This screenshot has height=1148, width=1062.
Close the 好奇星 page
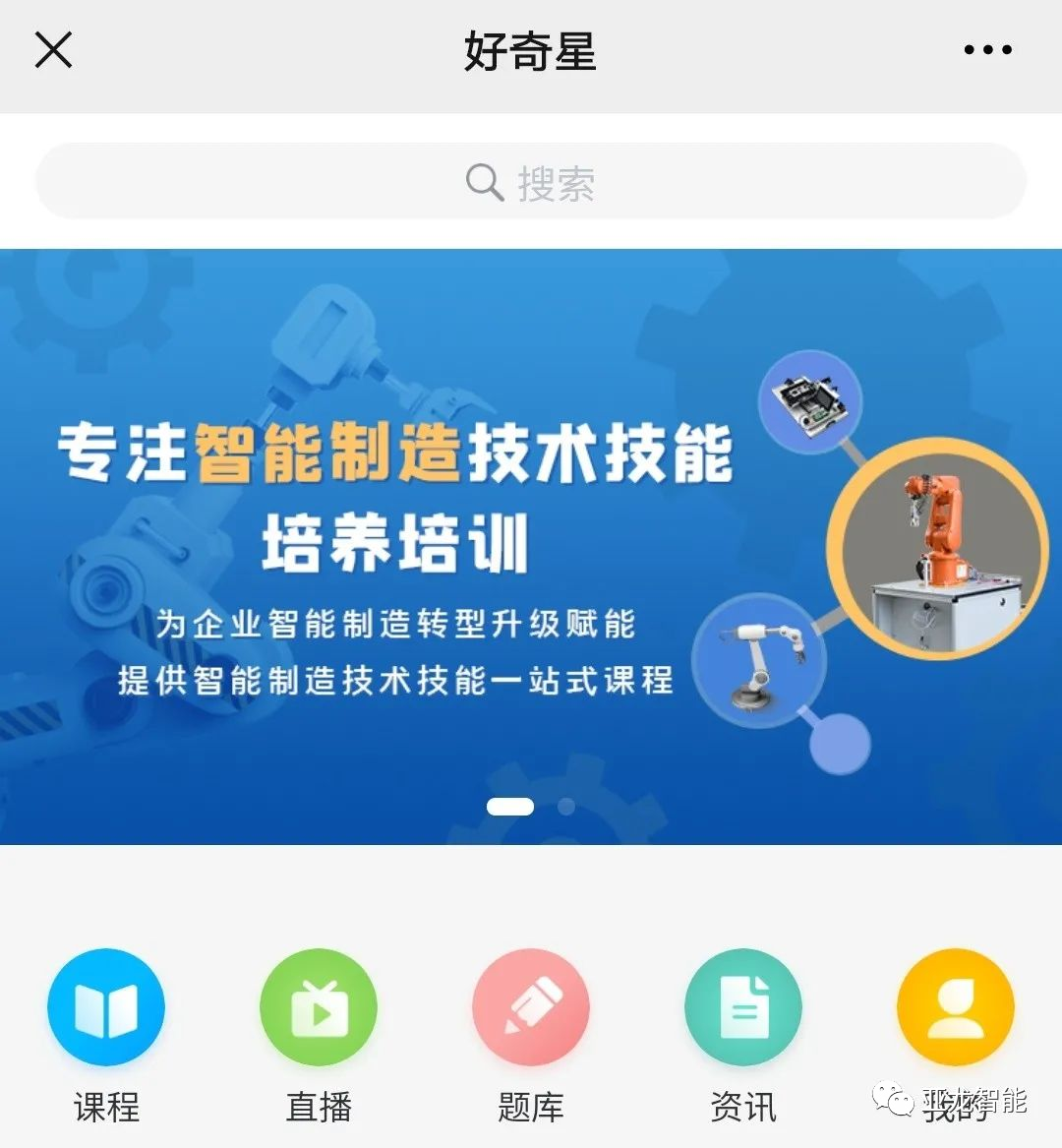pyautogui.click(x=53, y=49)
